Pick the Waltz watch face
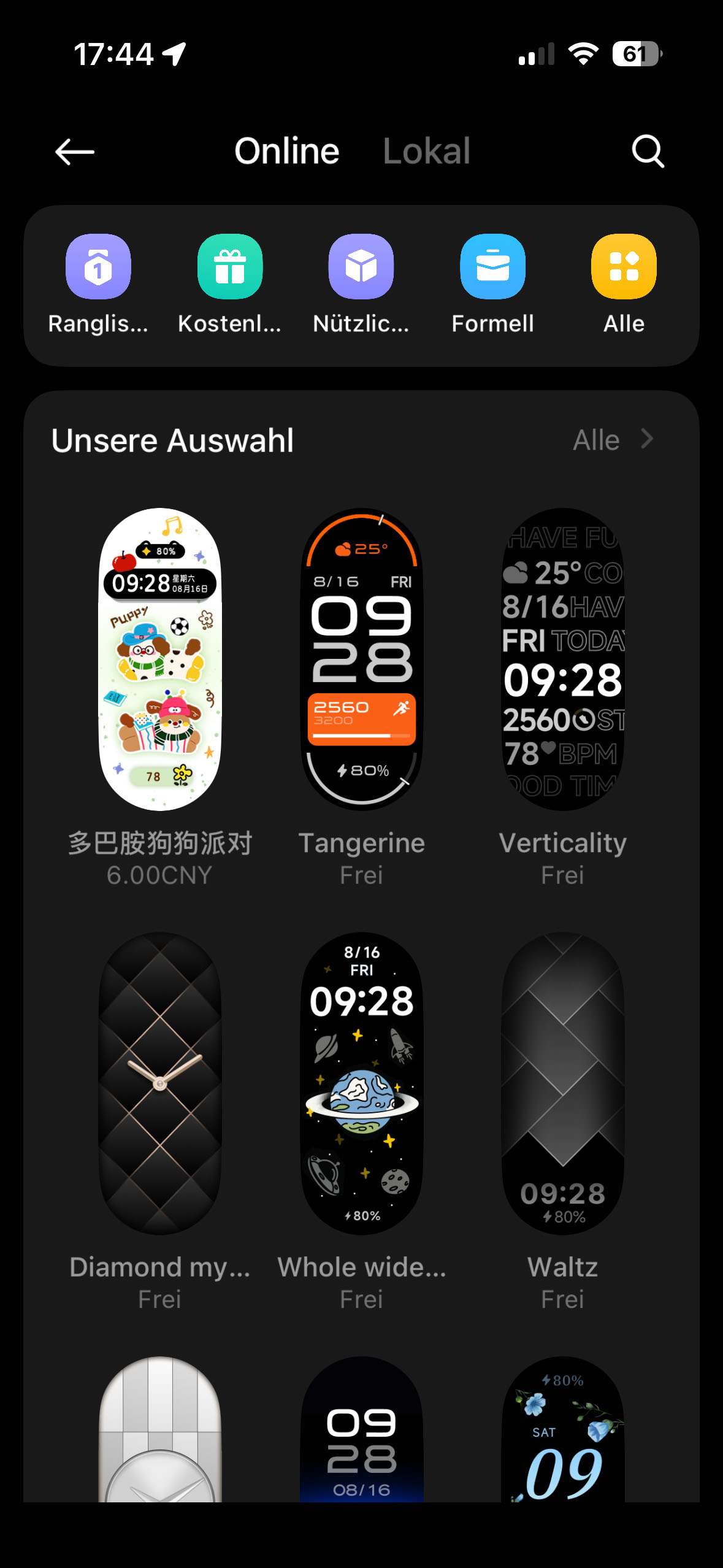This screenshot has width=723, height=1568. click(562, 1084)
